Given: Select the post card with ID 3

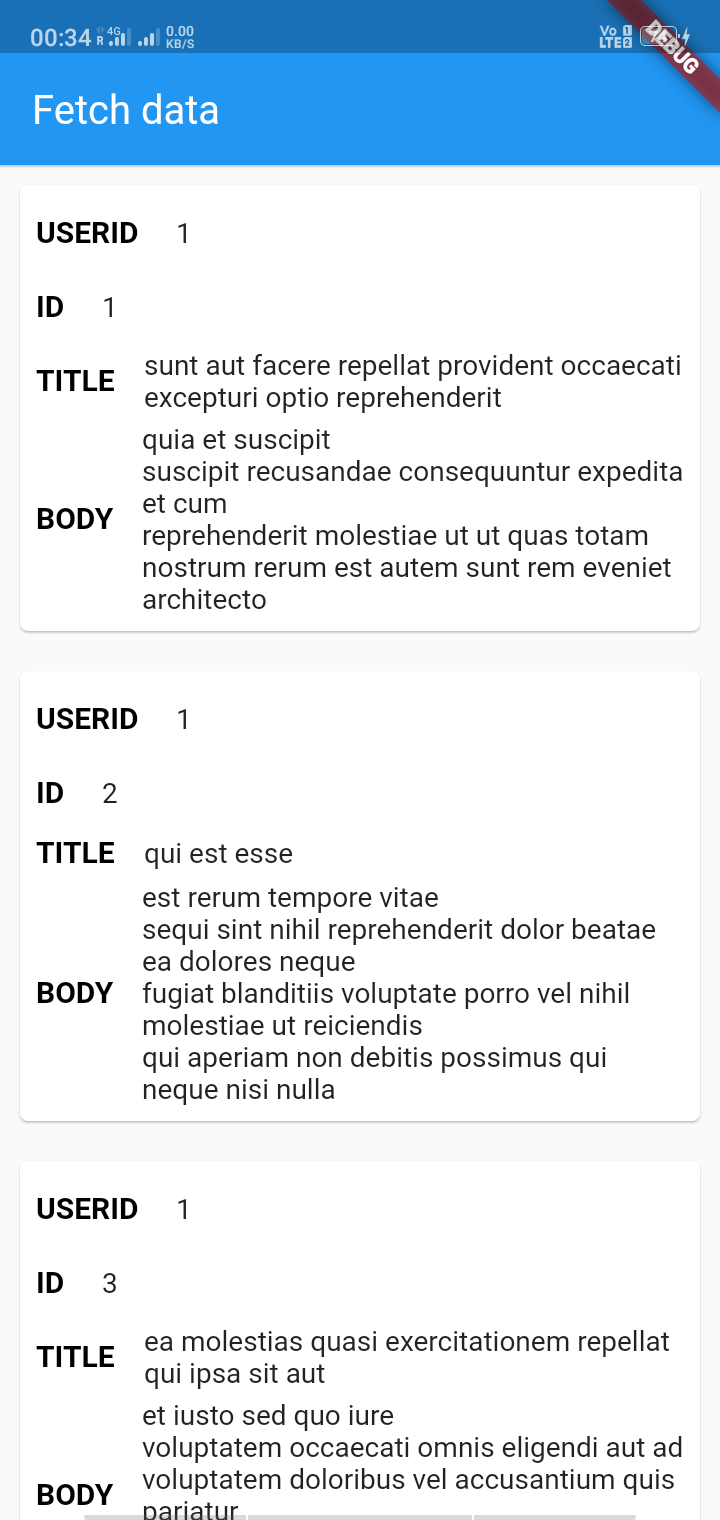Looking at the screenshot, I should 360,1340.
